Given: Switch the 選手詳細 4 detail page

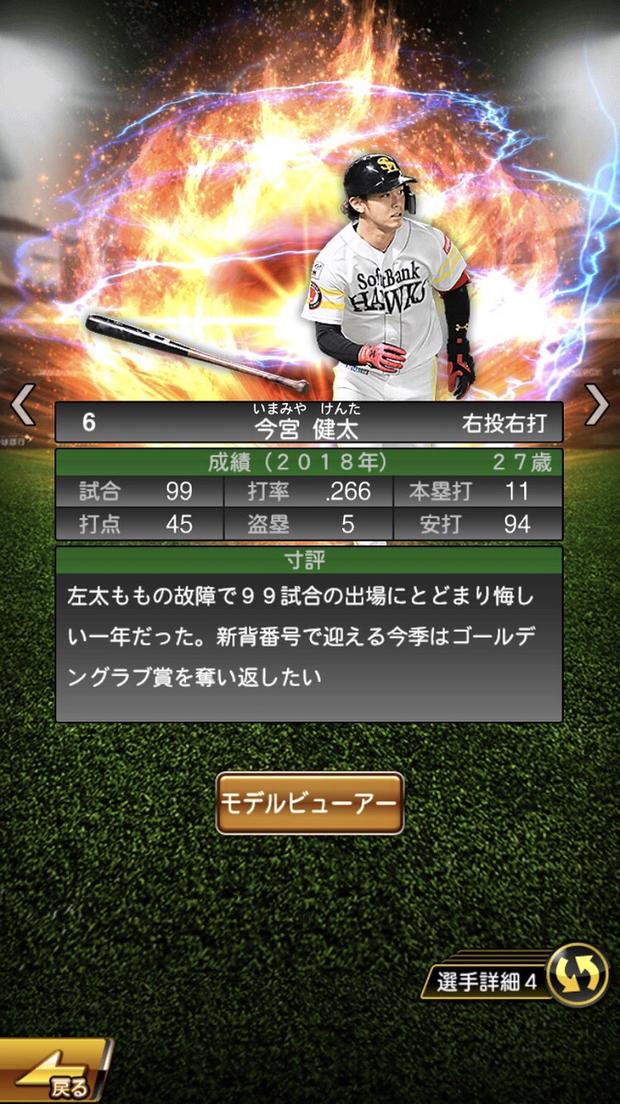Looking at the screenshot, I should point(577,975).
